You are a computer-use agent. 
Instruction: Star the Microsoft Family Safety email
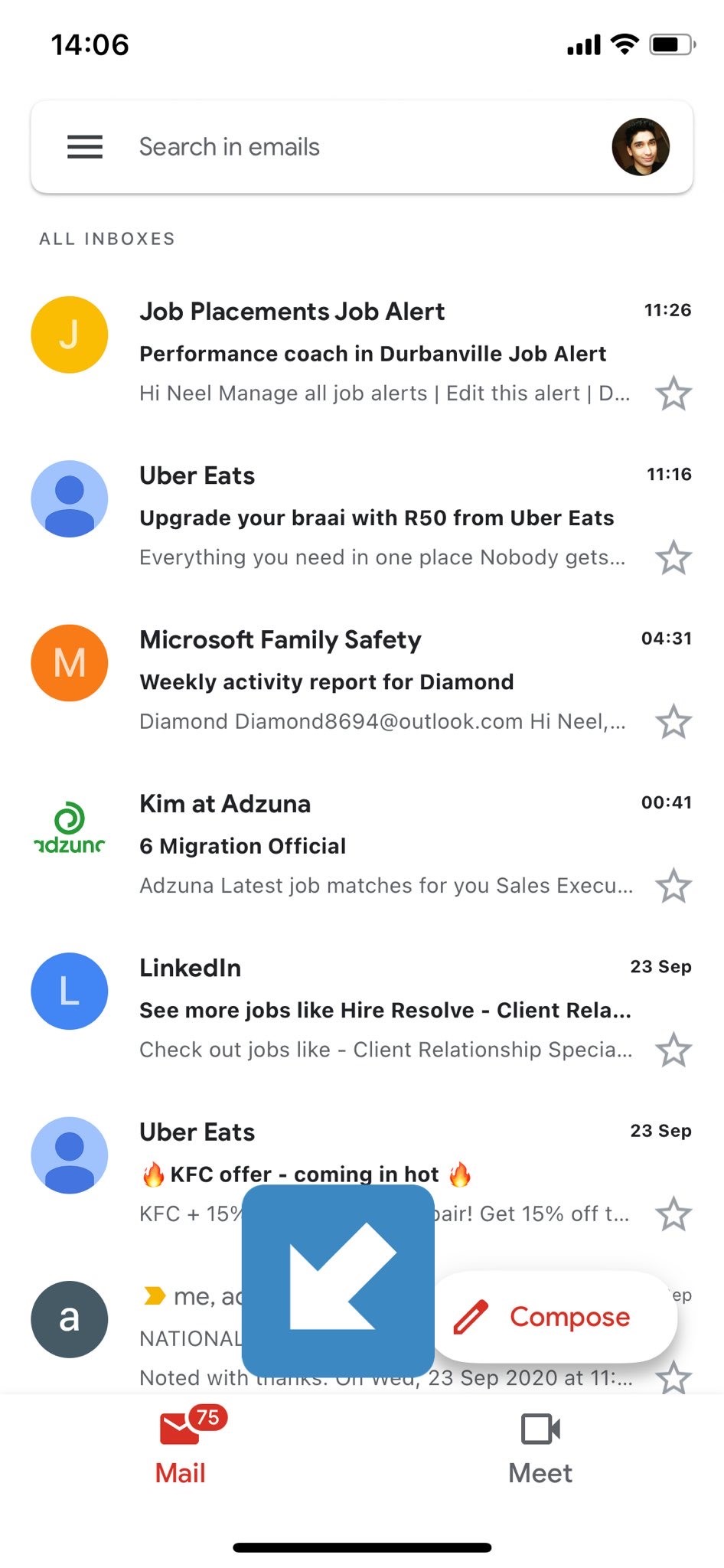(673, 721)
